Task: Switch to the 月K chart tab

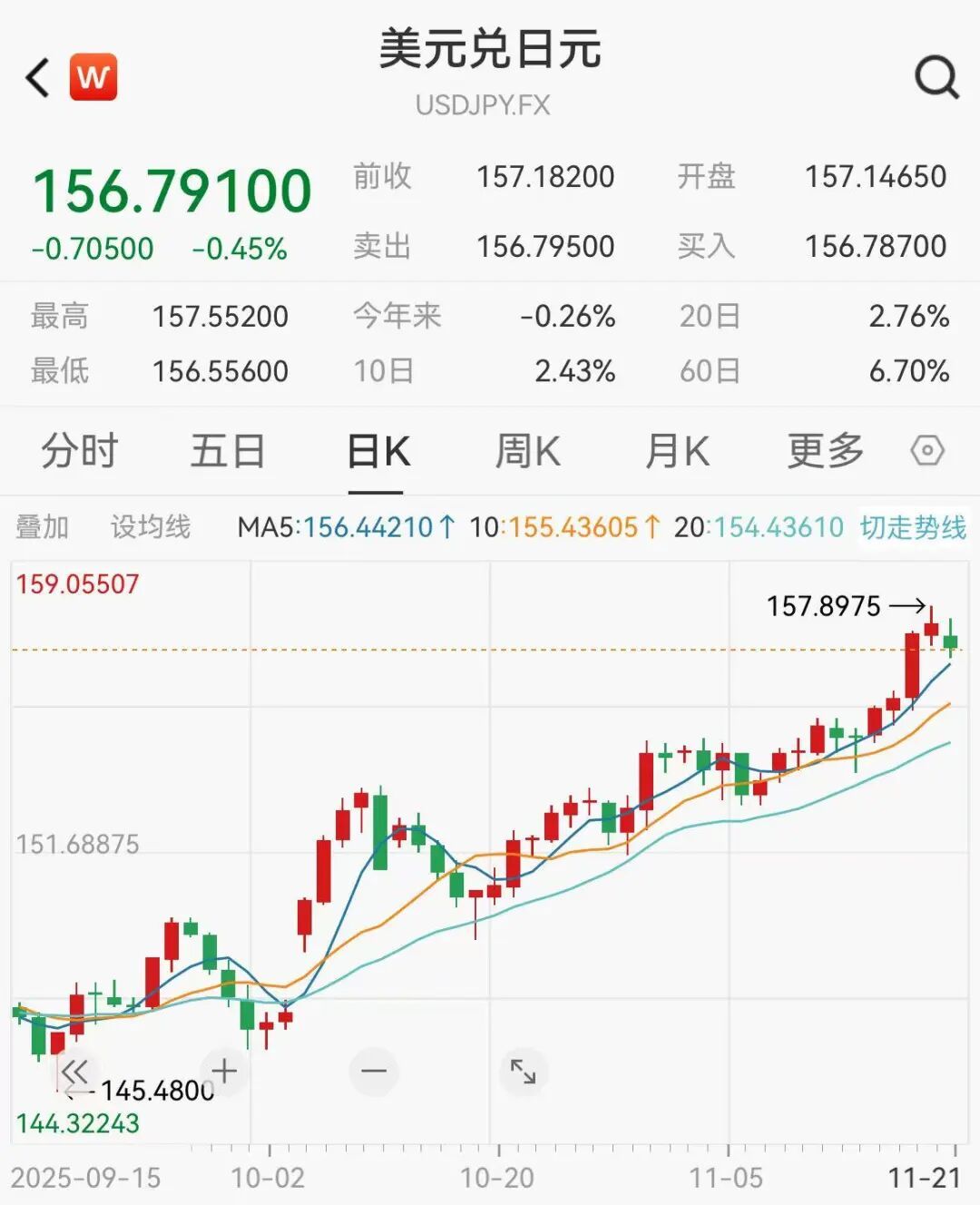Action: click(676, 451)
